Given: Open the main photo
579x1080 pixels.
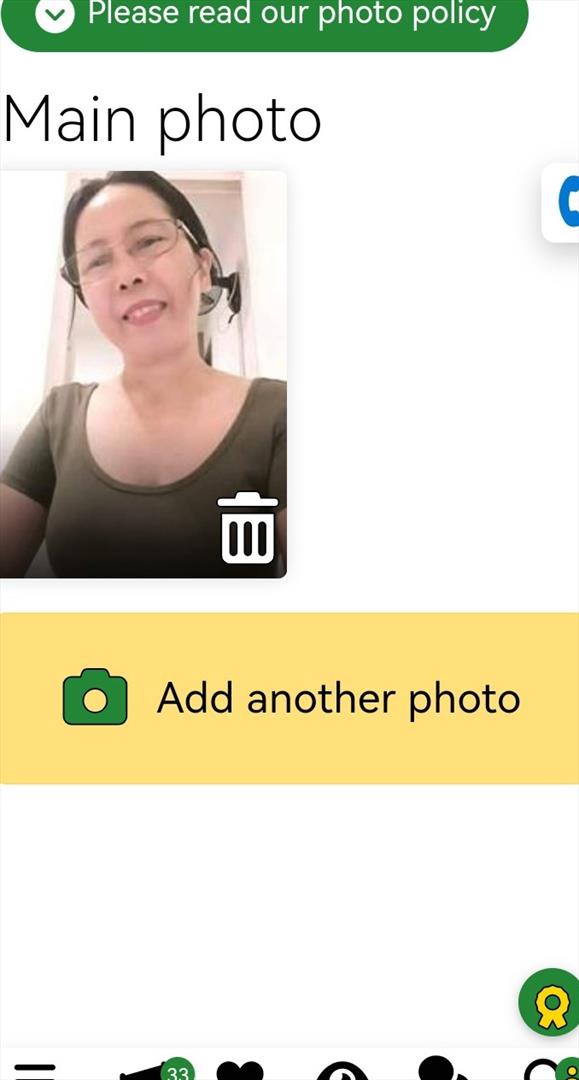Looking at the screenshot, I should 143,374.
